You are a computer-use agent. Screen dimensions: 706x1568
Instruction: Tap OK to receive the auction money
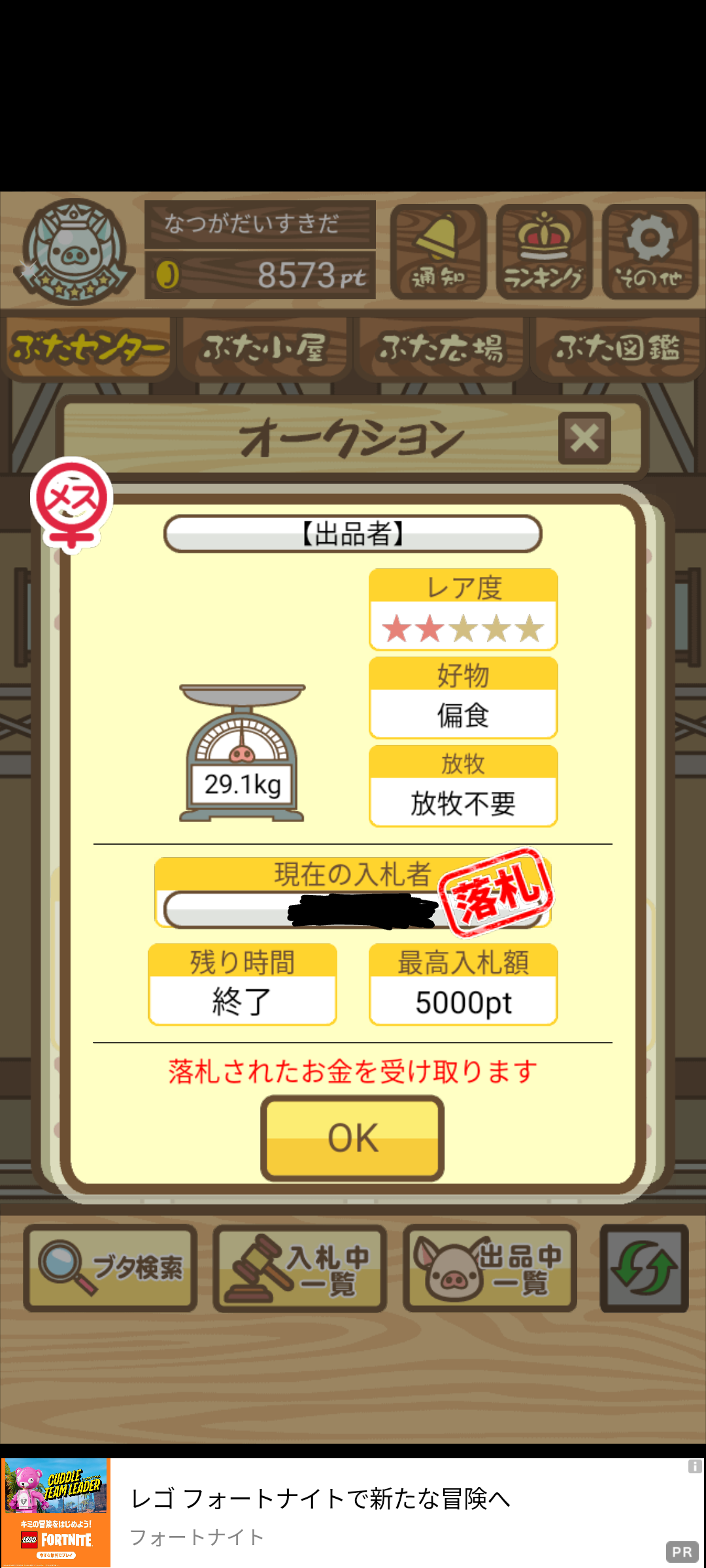tap(352, 1138)
